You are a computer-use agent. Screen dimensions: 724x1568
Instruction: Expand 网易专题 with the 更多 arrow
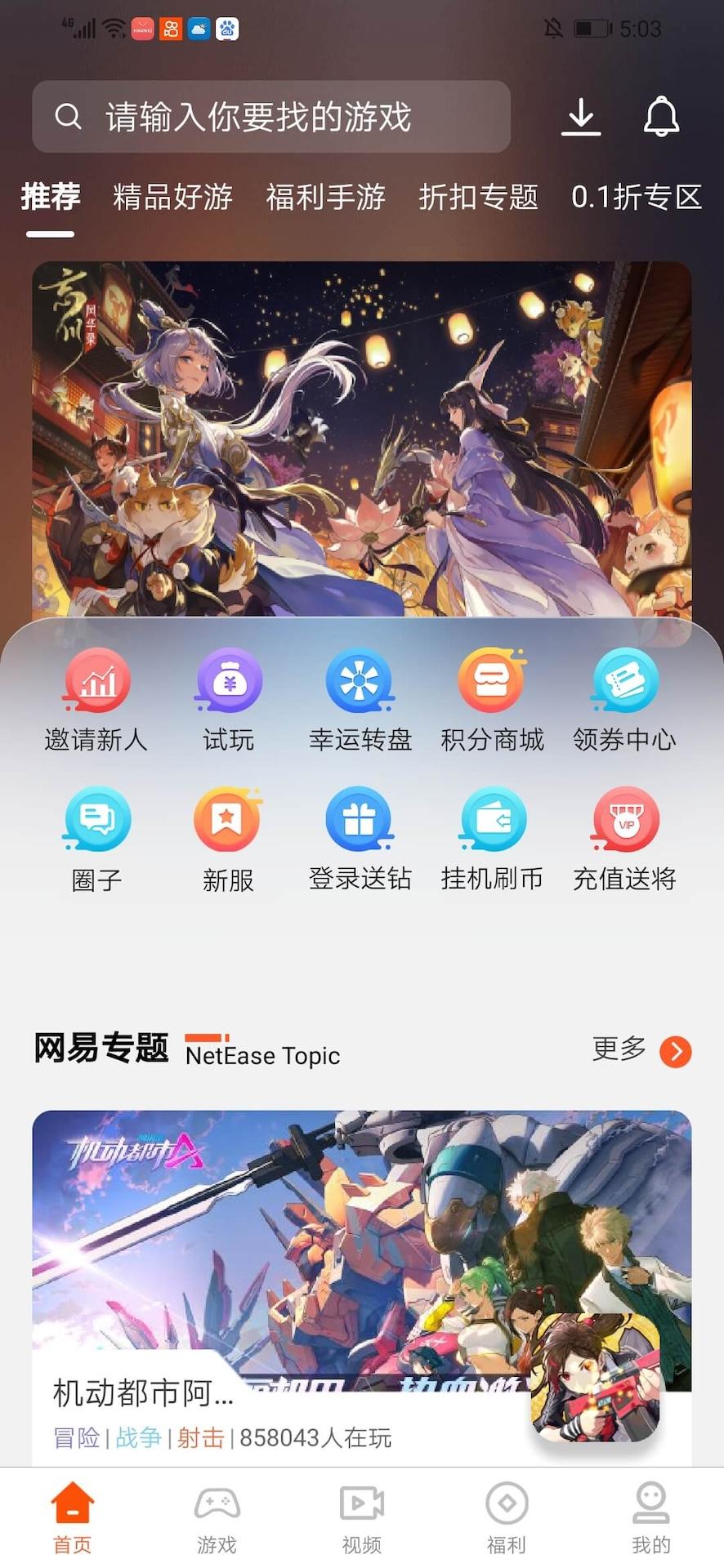[673, 1053]
